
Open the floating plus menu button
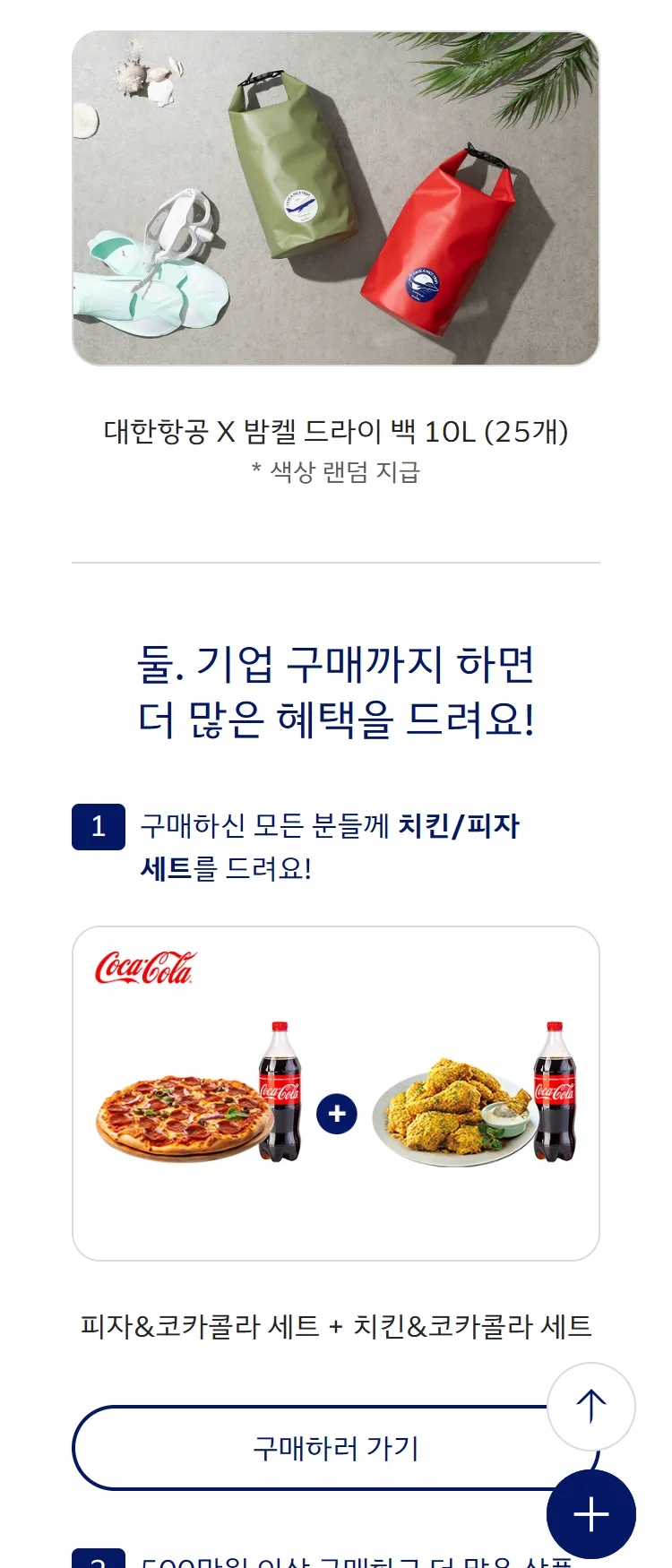591,1515
